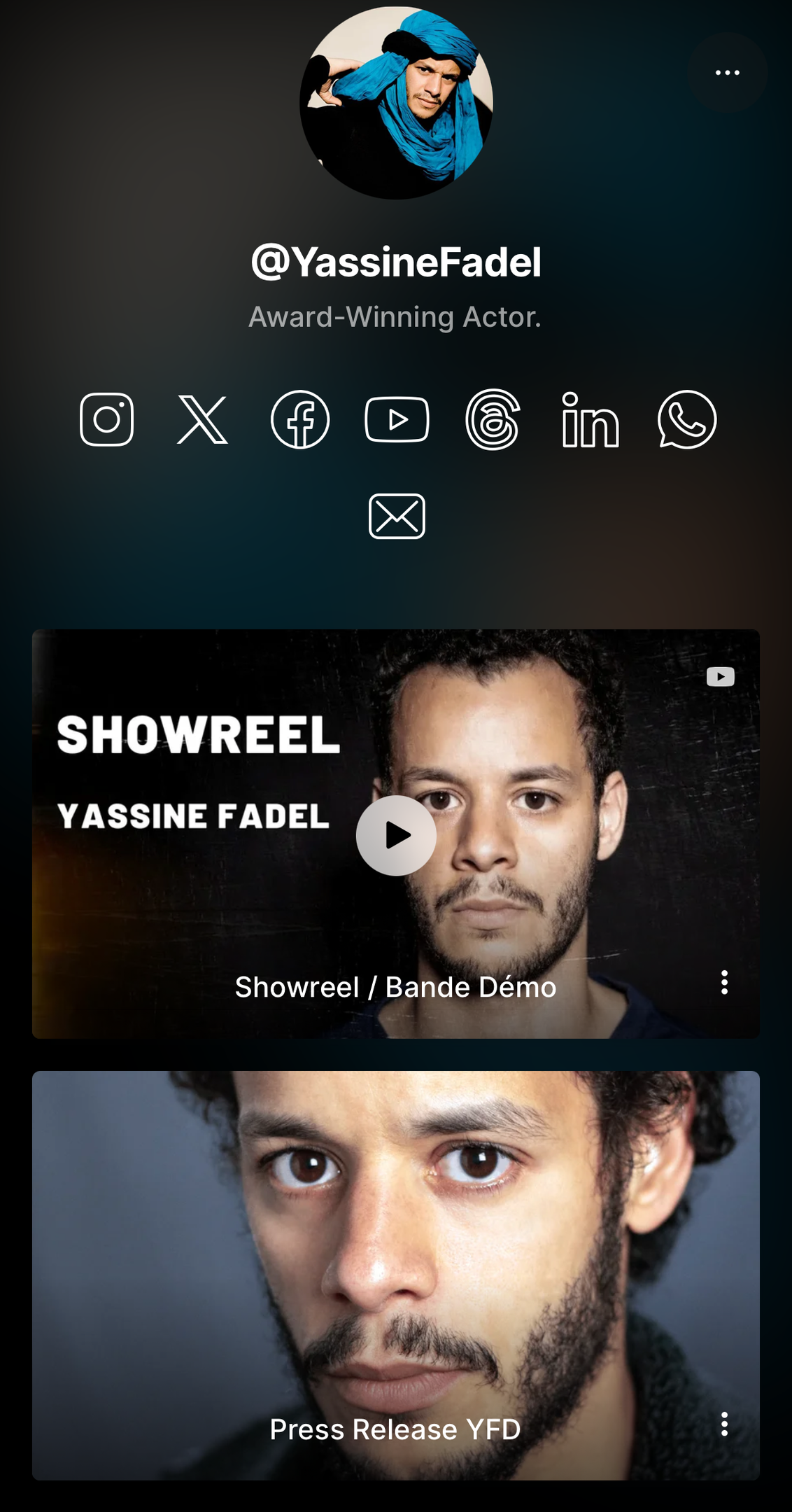This screenshot has height=1512, width=792.
Task: Visit the X (Twitter) profile
Action: [x=202, y=419]
